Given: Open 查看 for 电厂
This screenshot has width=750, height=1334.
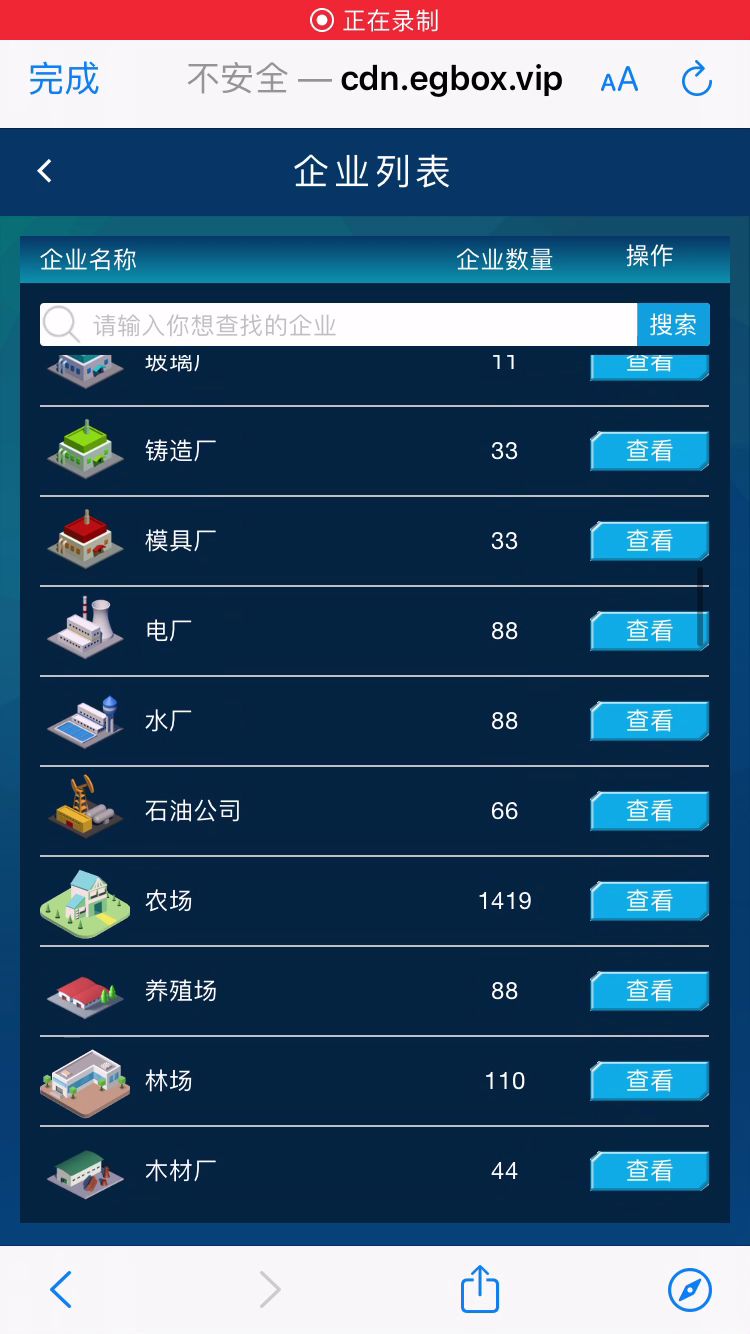Looking at the screenshot, I should [649, 631].
